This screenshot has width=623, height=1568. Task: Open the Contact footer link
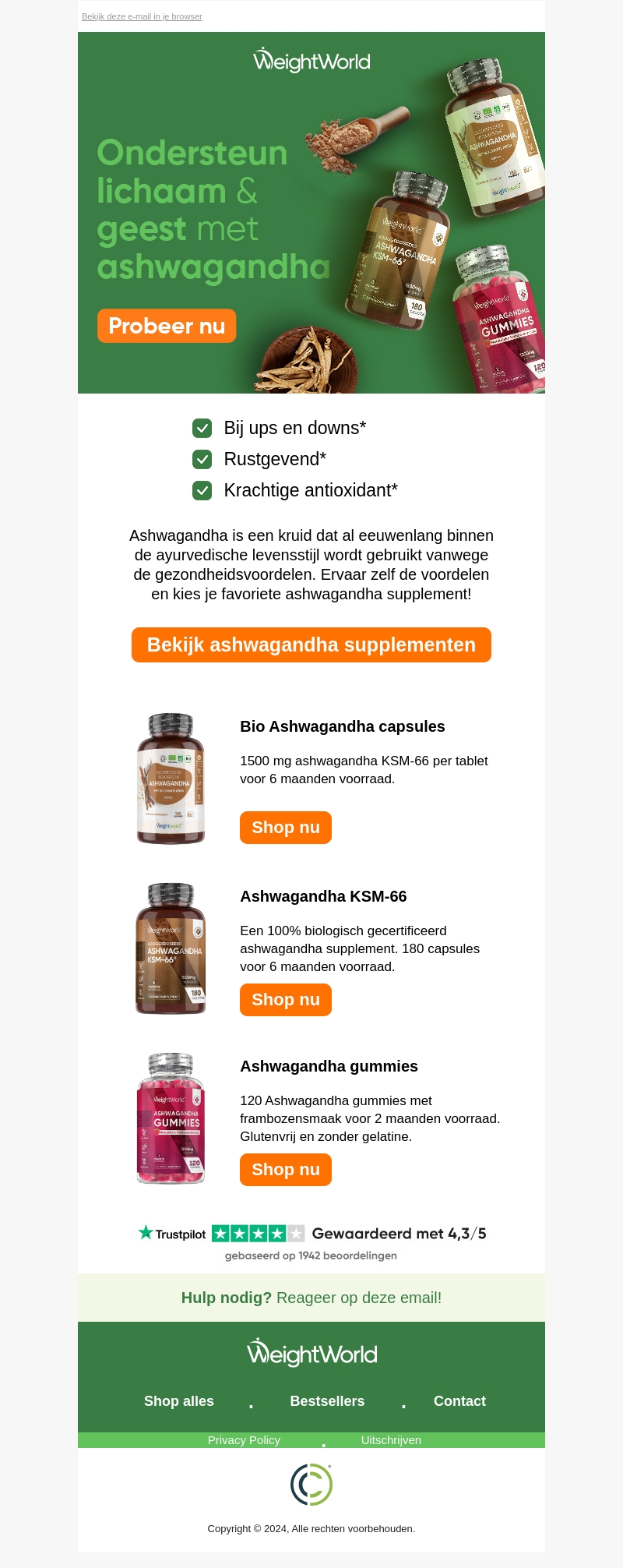(459, 1401)
